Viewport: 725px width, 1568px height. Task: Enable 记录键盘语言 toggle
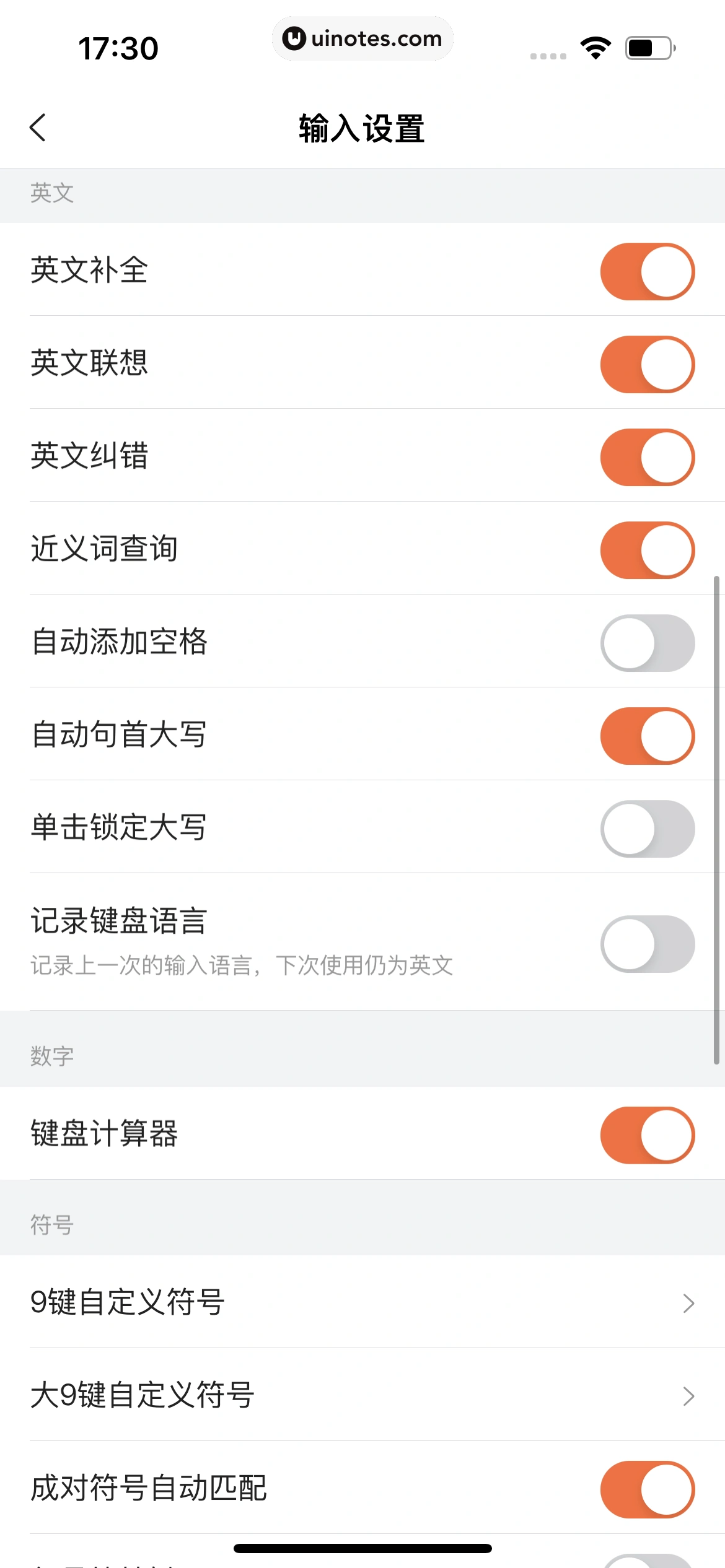pos(647,944)
